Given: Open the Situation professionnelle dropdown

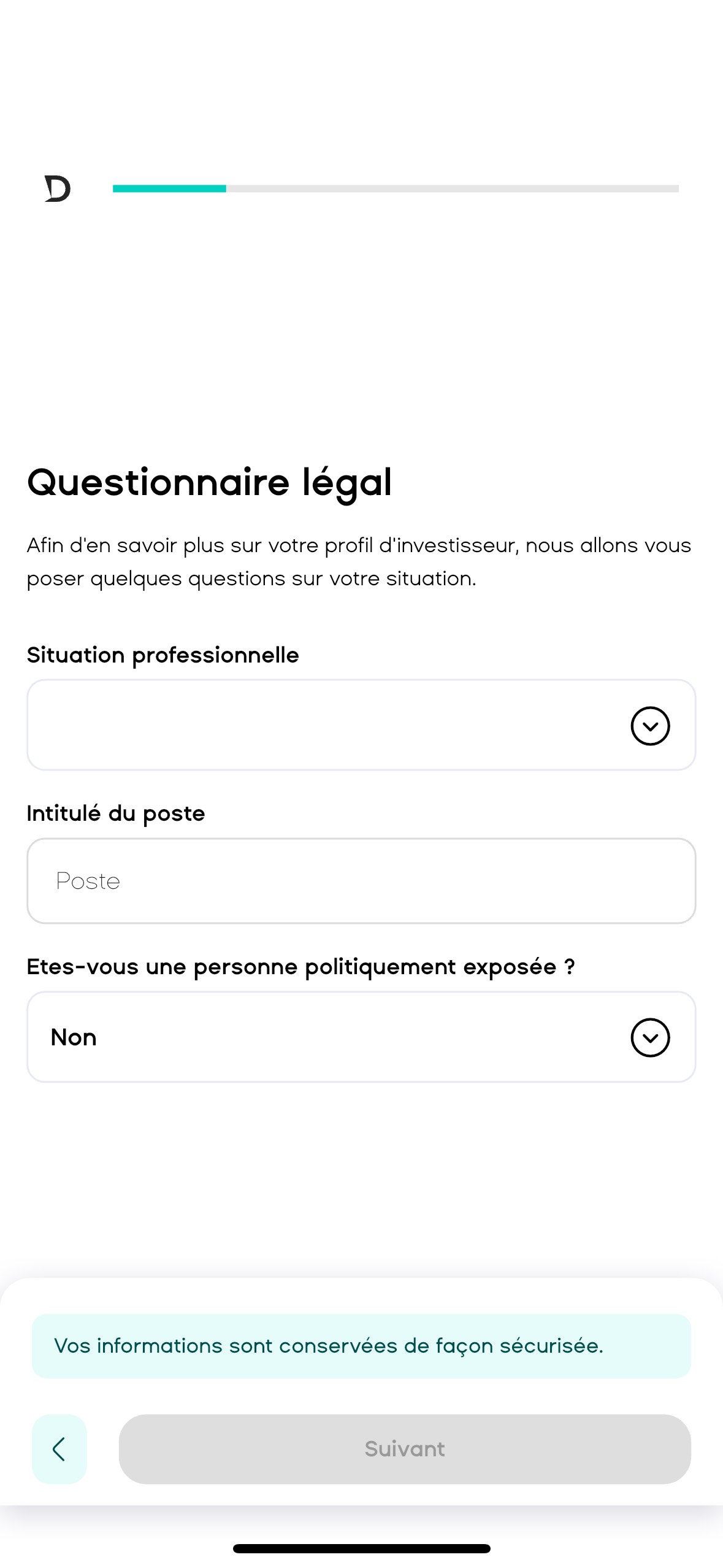Looking at the screenshot, I should (361, 724).
